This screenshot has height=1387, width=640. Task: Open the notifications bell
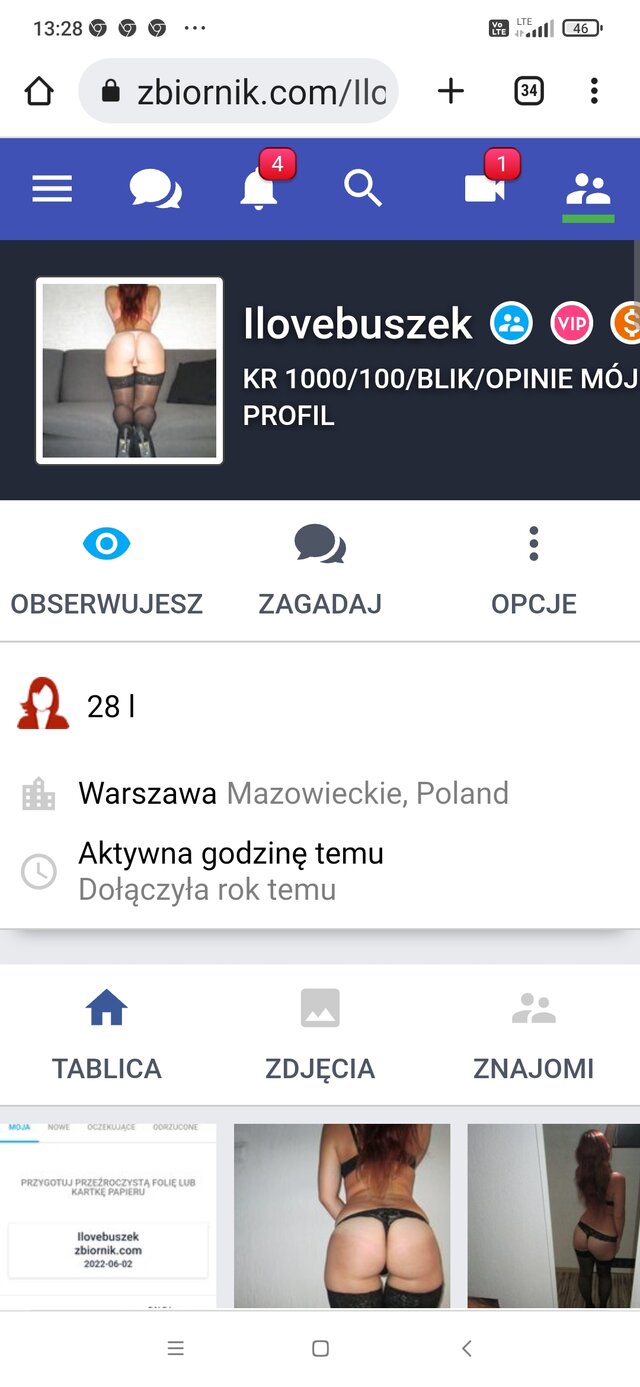pyautogui.click(x=259, y=188)
